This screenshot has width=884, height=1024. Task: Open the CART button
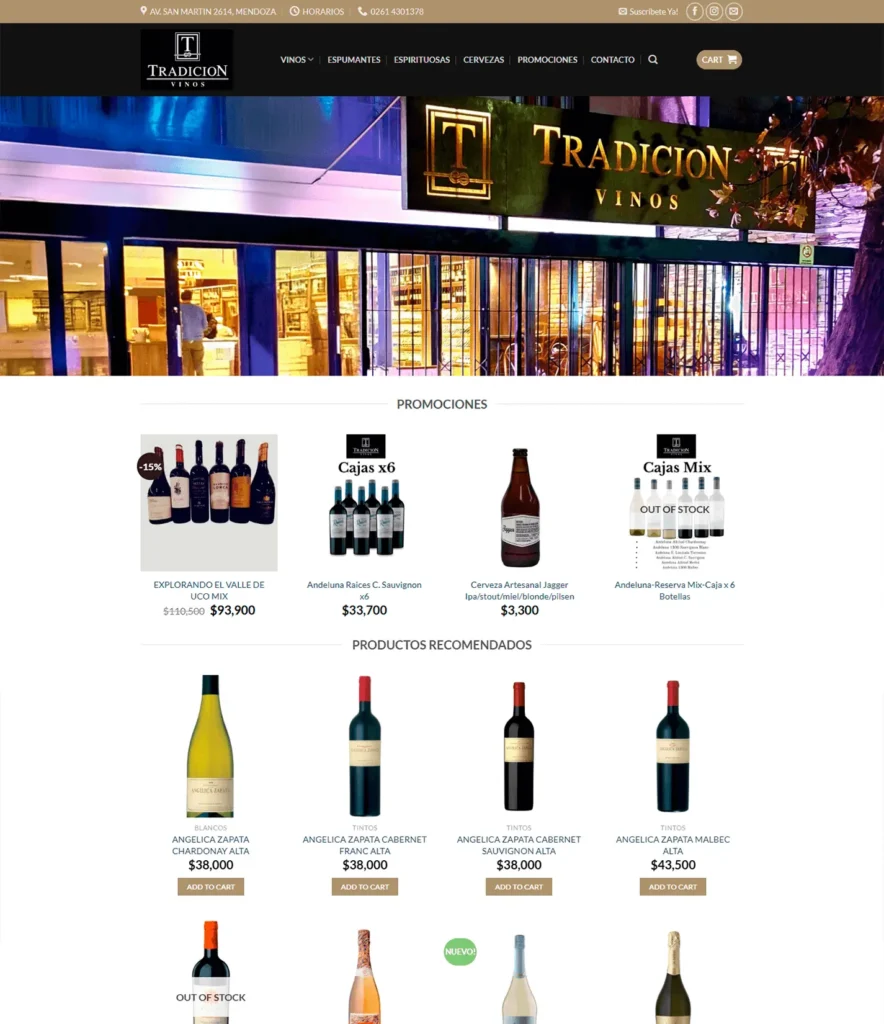pos(719,60)
